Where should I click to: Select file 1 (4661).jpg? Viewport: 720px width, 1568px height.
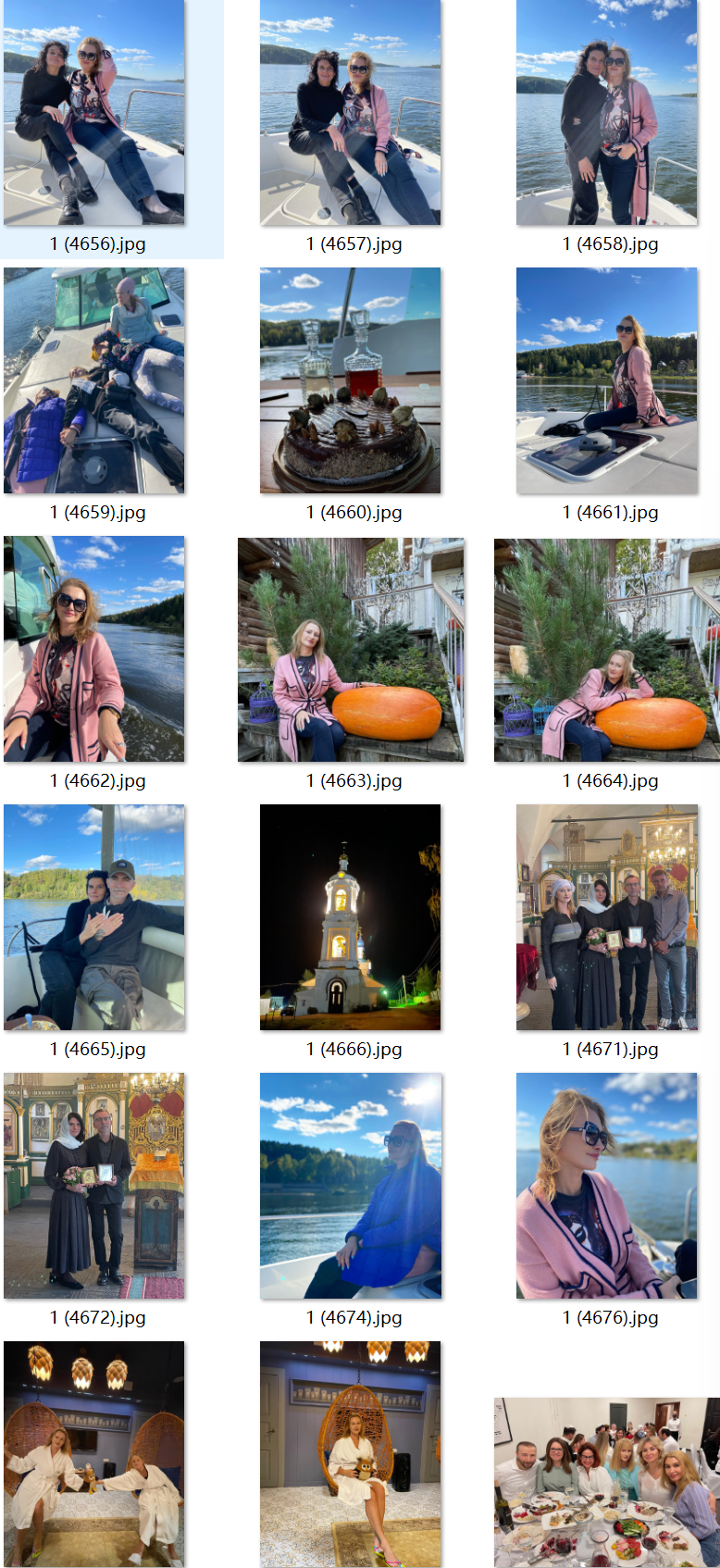pos(606,380)
